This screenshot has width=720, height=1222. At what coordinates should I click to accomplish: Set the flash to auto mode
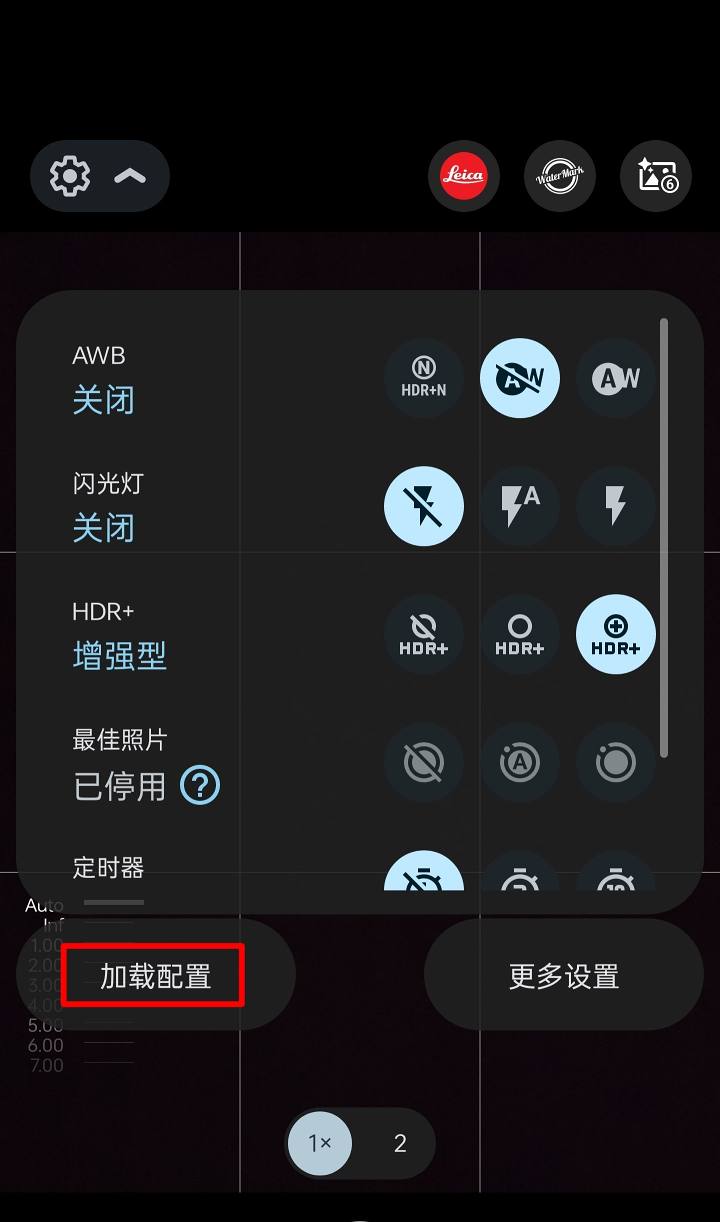[520, 506]
